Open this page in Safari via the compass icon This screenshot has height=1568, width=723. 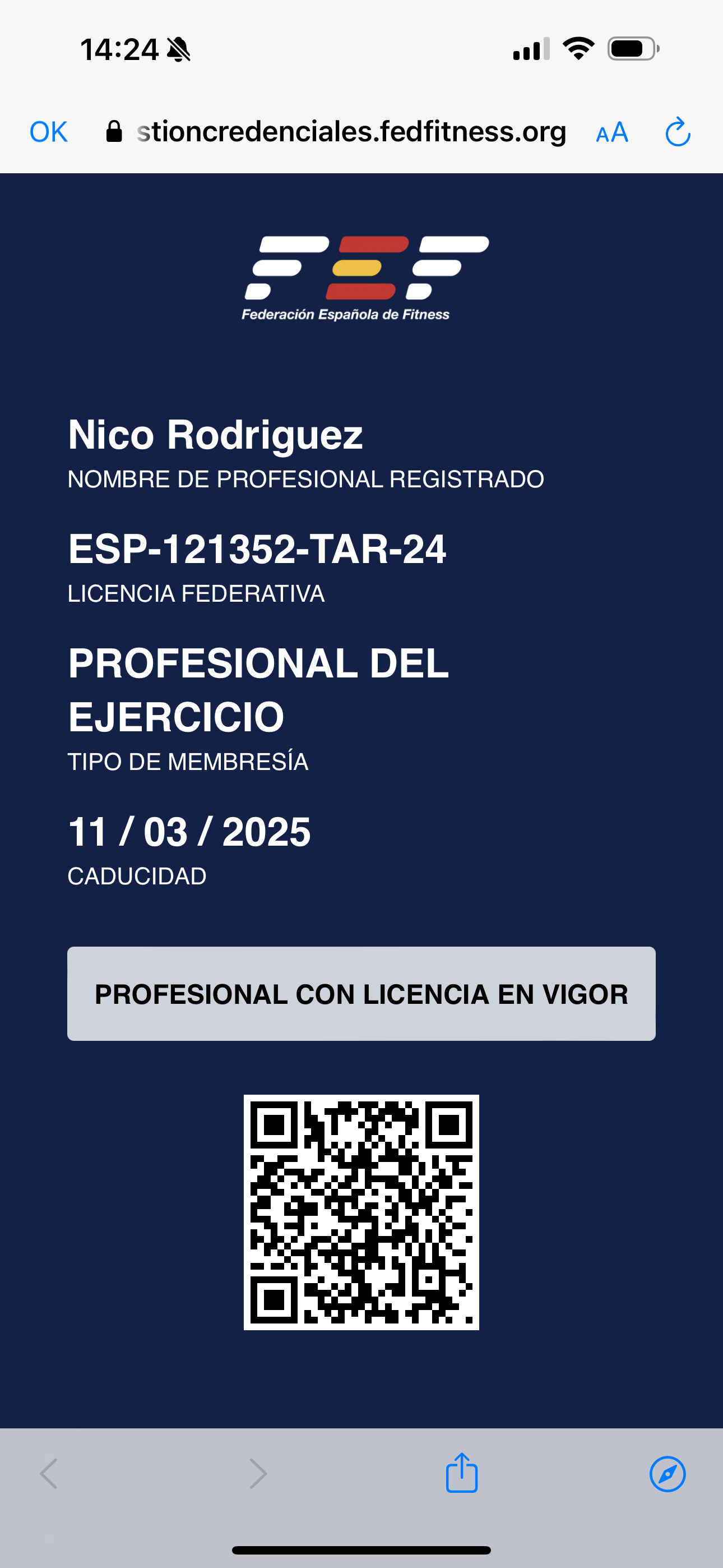click(x=667, y=1474)
